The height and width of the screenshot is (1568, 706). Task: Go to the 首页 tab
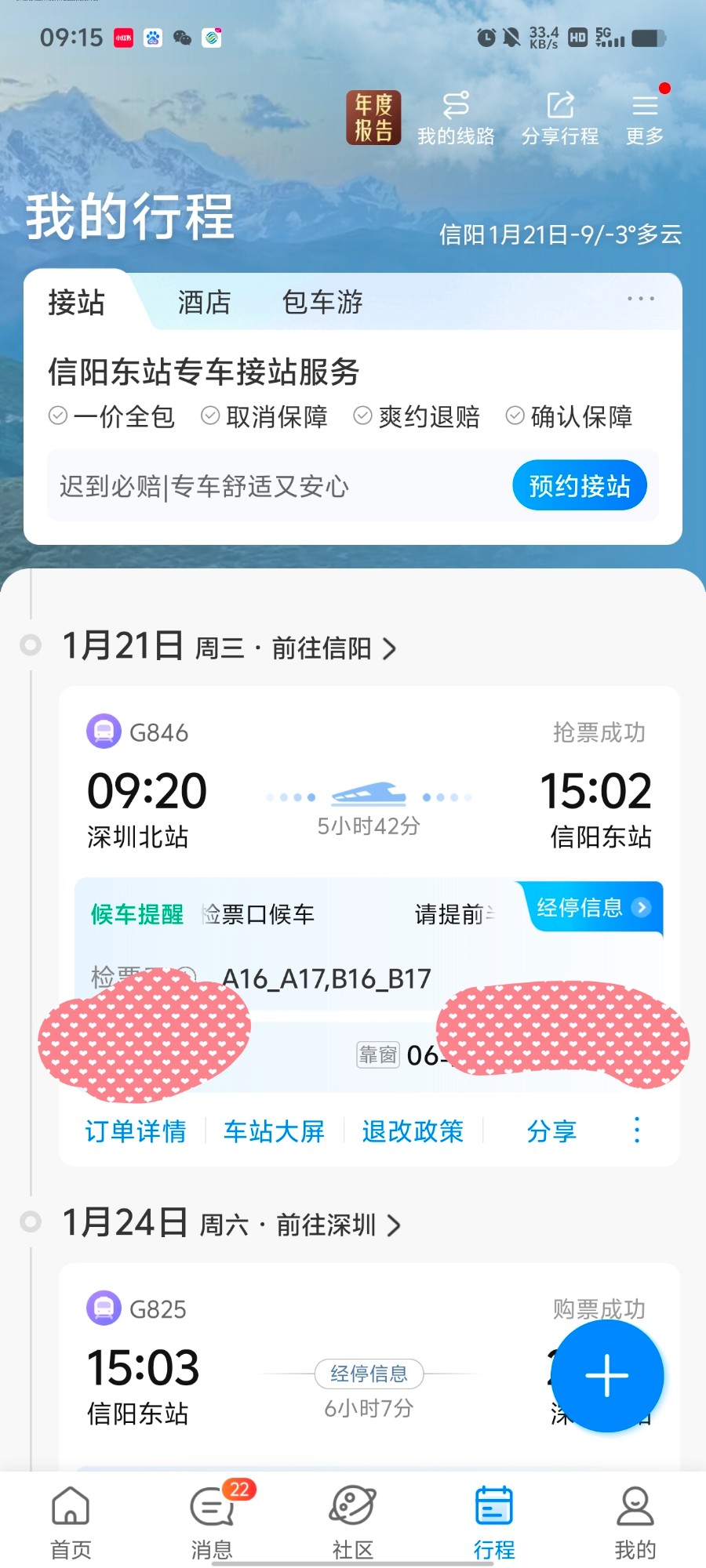pos(71,1522)
